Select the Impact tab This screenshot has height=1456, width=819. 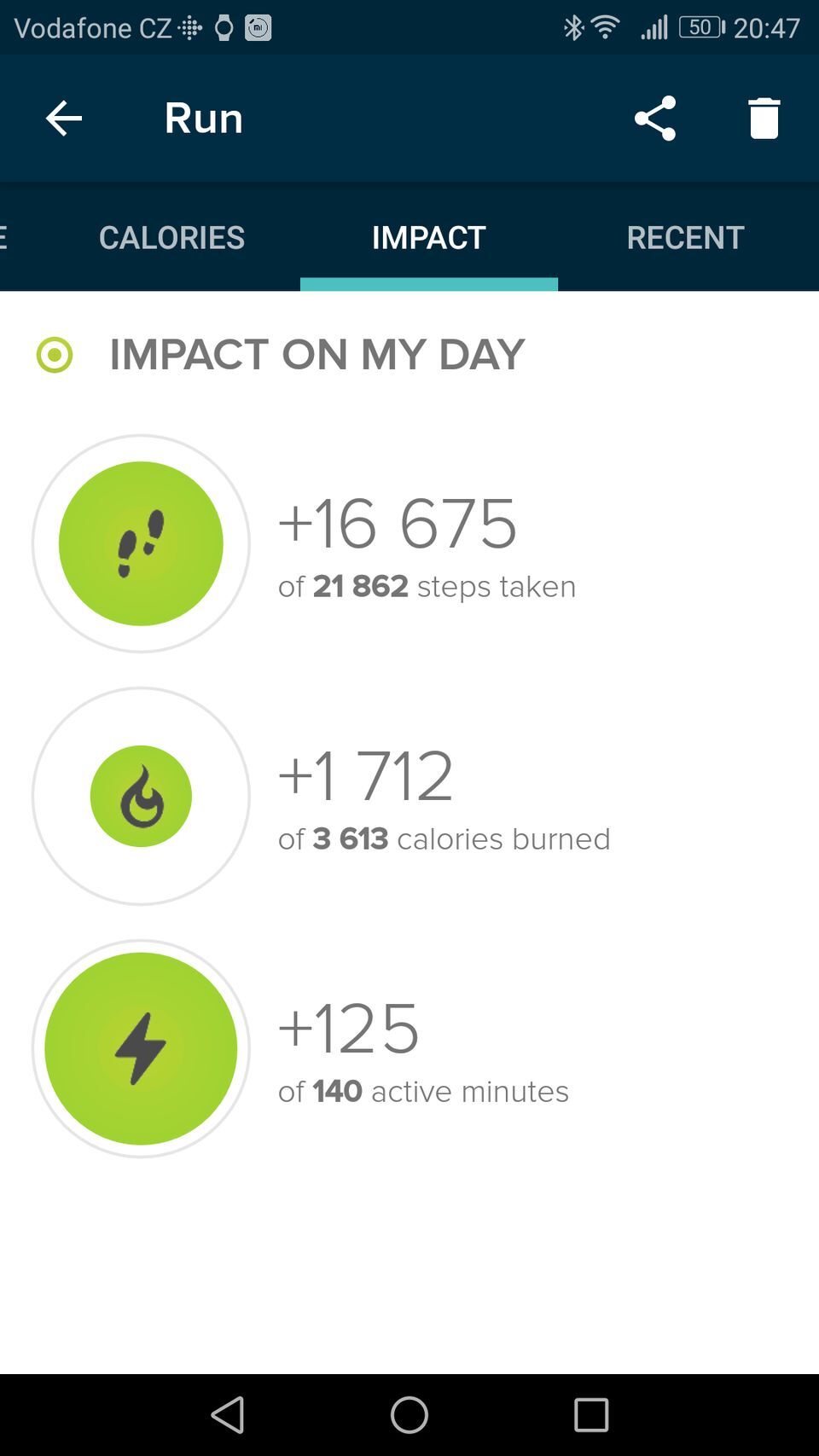click(x=428, y=237)
